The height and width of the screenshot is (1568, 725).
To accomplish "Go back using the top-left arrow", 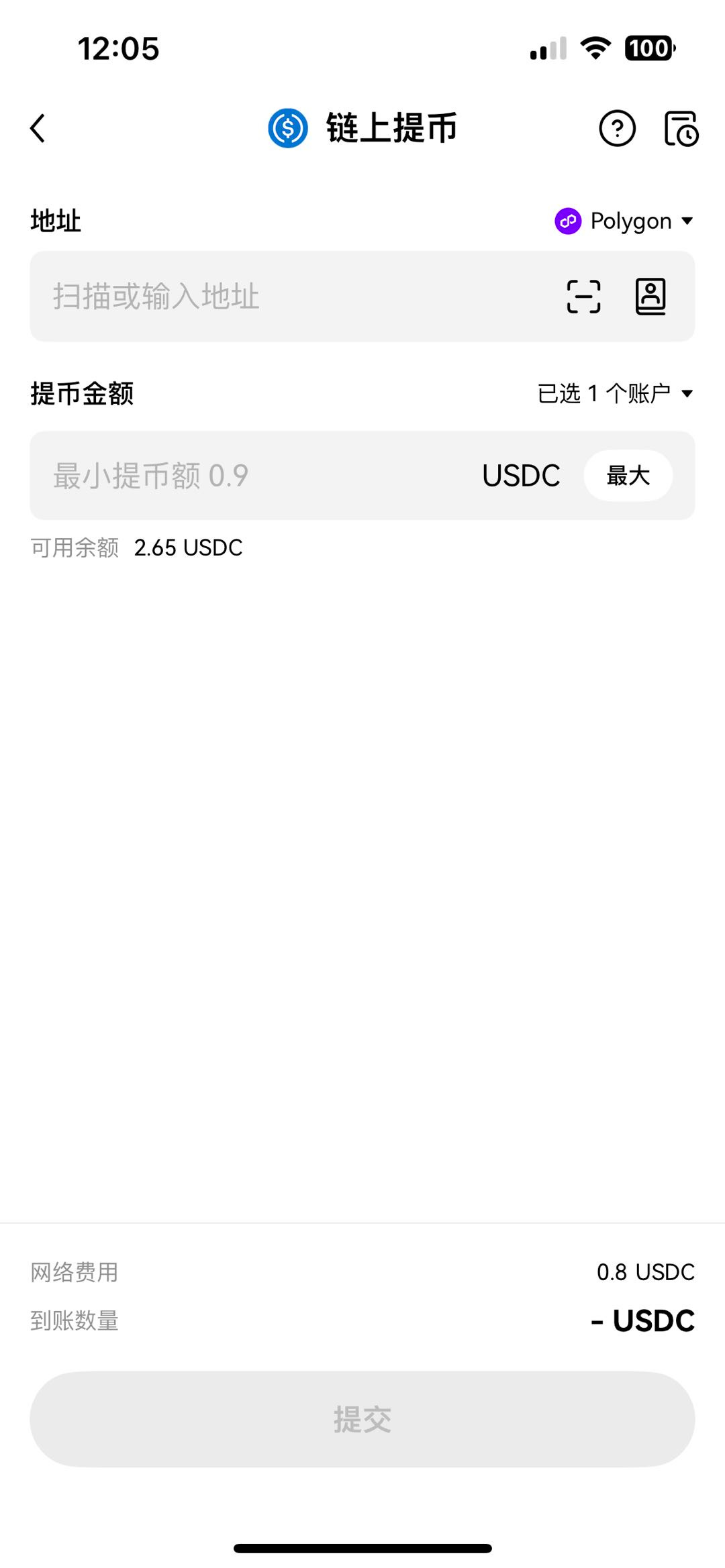I will pos(38,127).
